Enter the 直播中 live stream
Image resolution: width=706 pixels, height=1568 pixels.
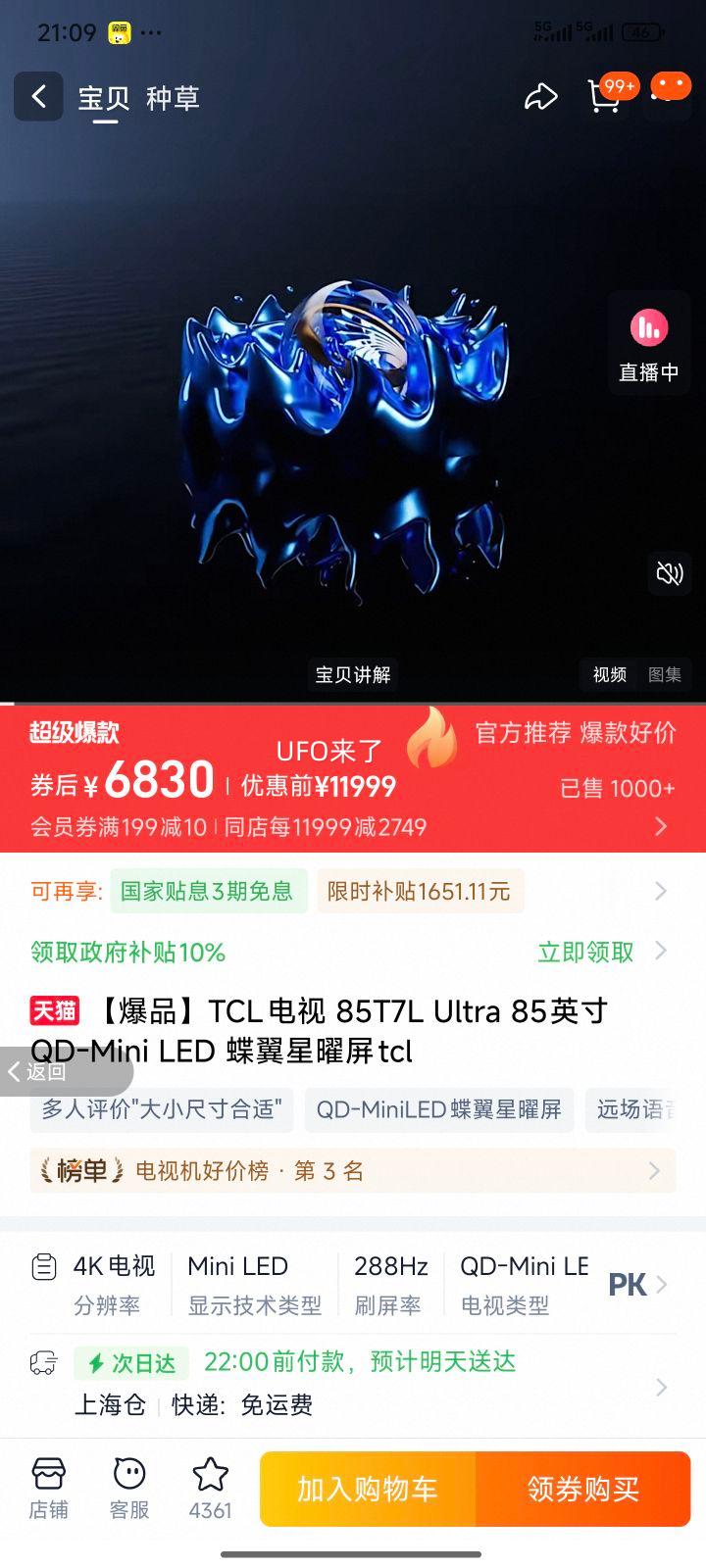[x=649, y=342]
